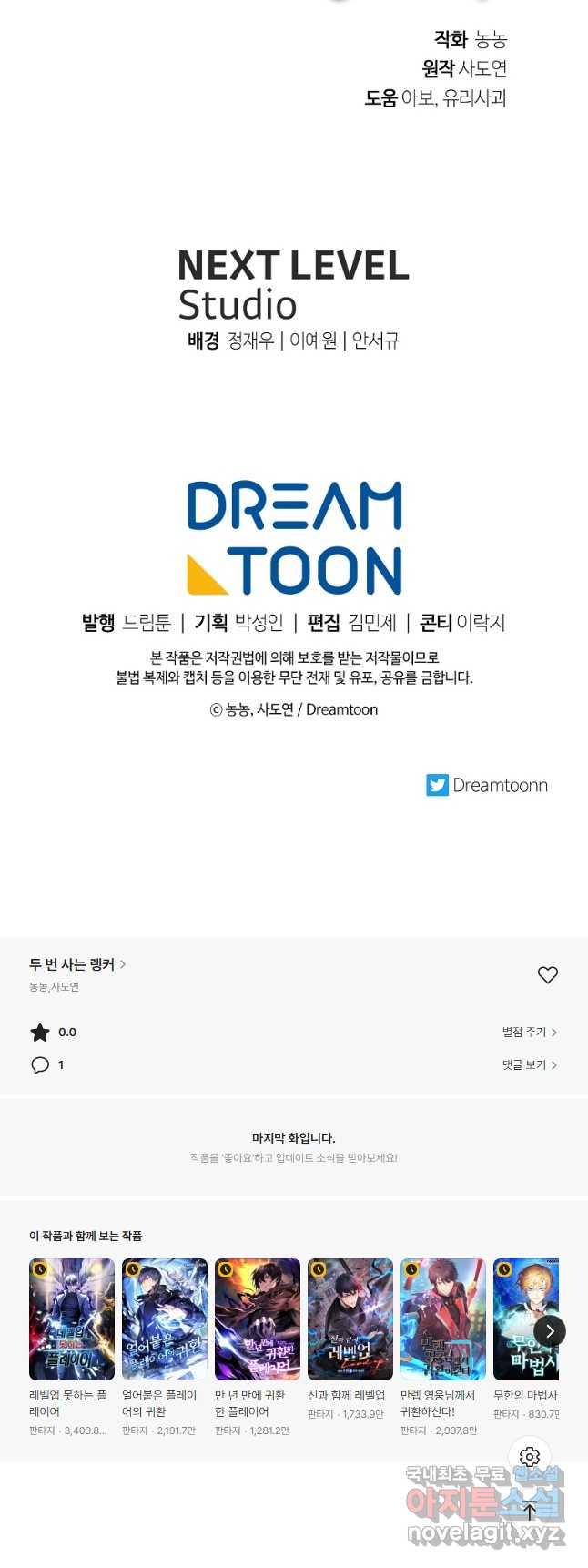Open 레벨업 못하는 플레이어 recommendation
This screenshot has height=1568, width=588.
(x=72, y=1319)
